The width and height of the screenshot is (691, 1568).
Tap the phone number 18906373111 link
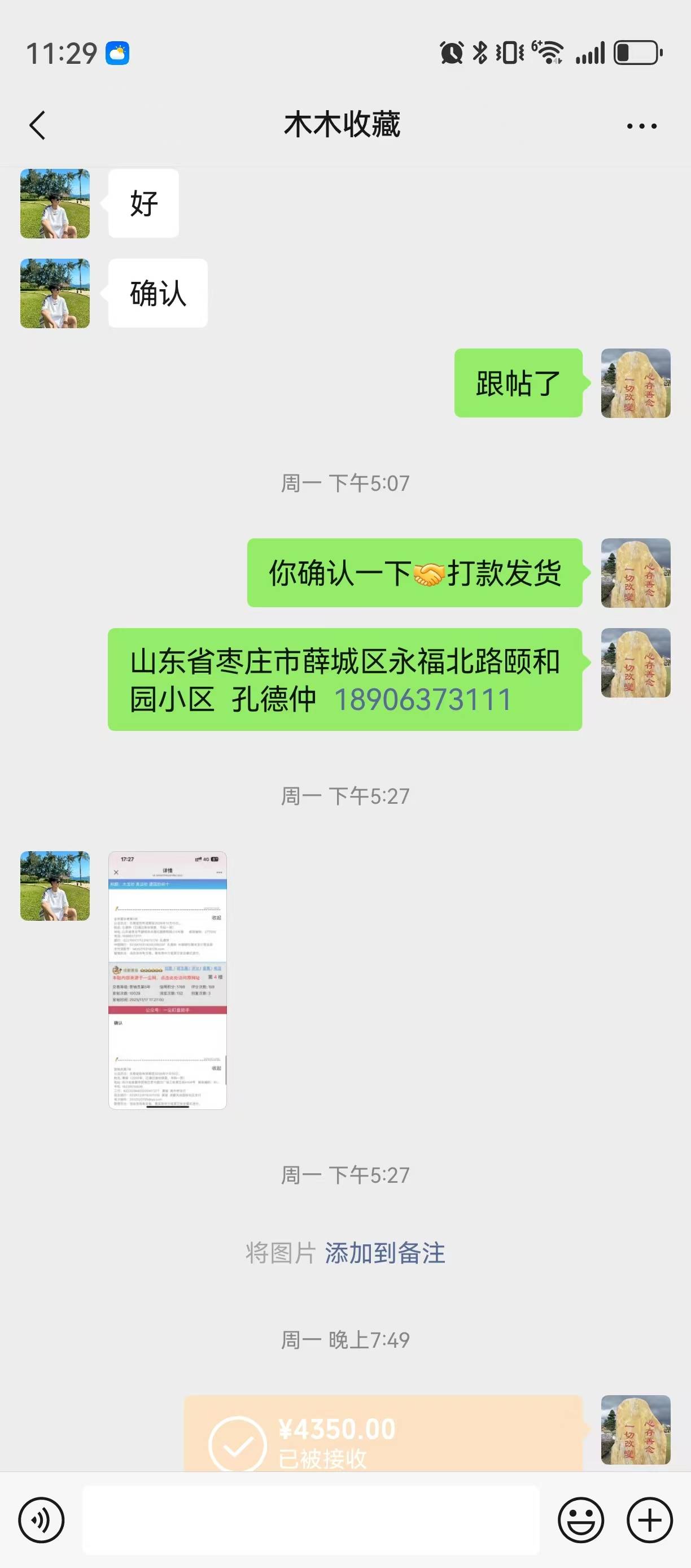tap(423, 699)
